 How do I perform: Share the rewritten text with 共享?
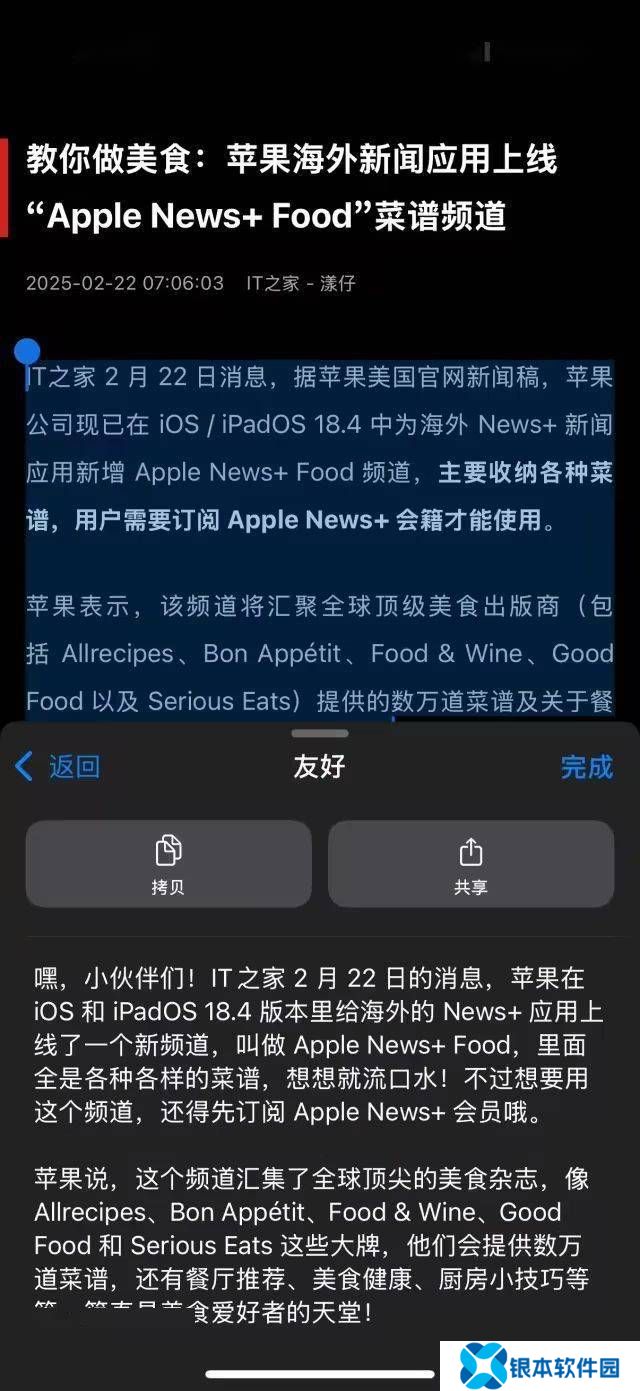(x=470, y=864)
